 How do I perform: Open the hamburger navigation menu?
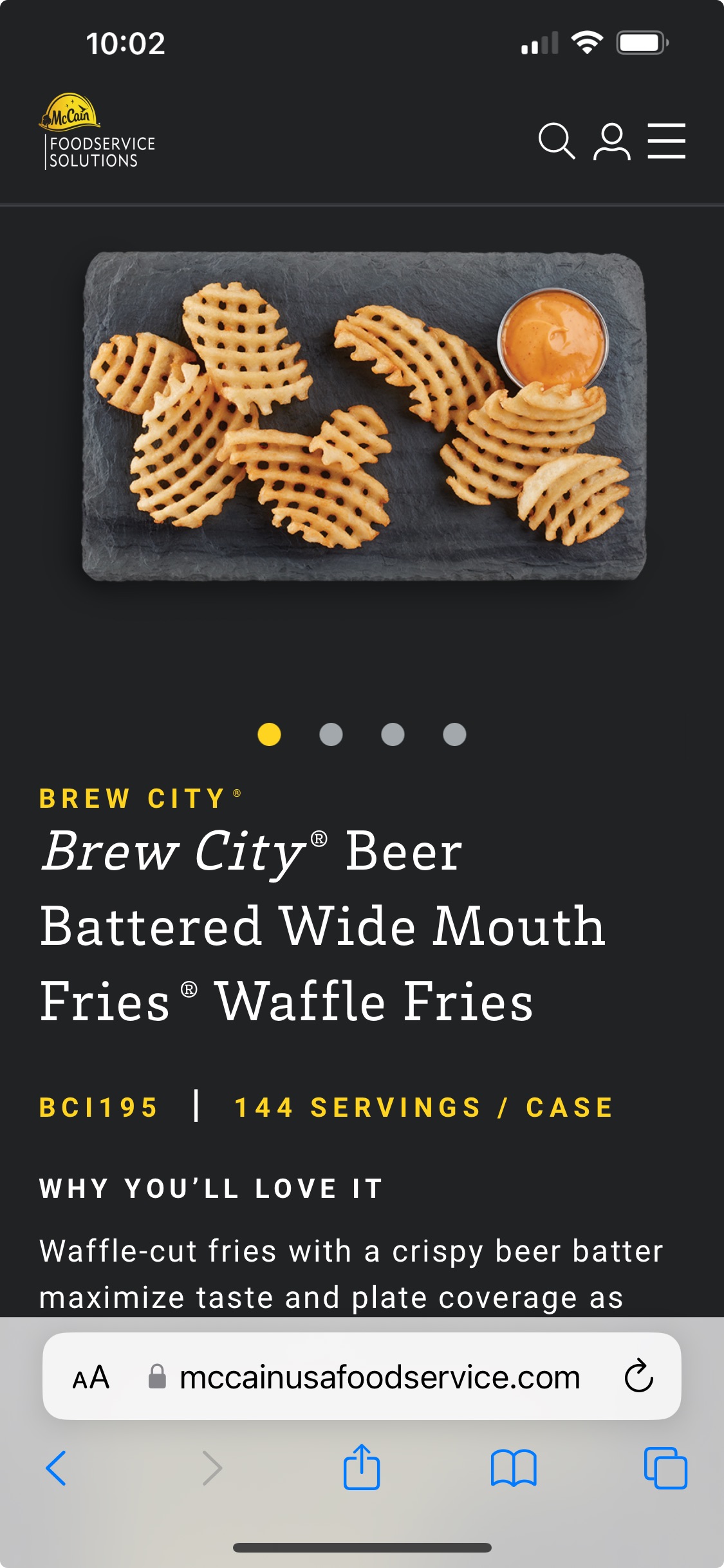667,141
